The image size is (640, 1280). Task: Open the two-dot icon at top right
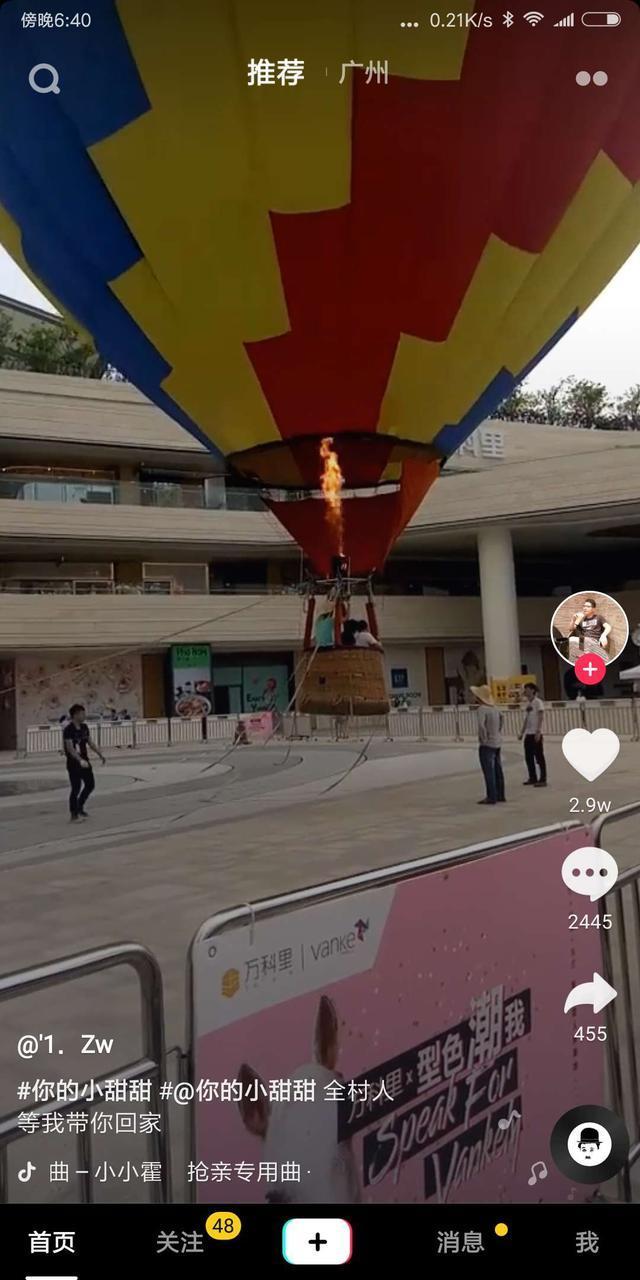point(591,79)
